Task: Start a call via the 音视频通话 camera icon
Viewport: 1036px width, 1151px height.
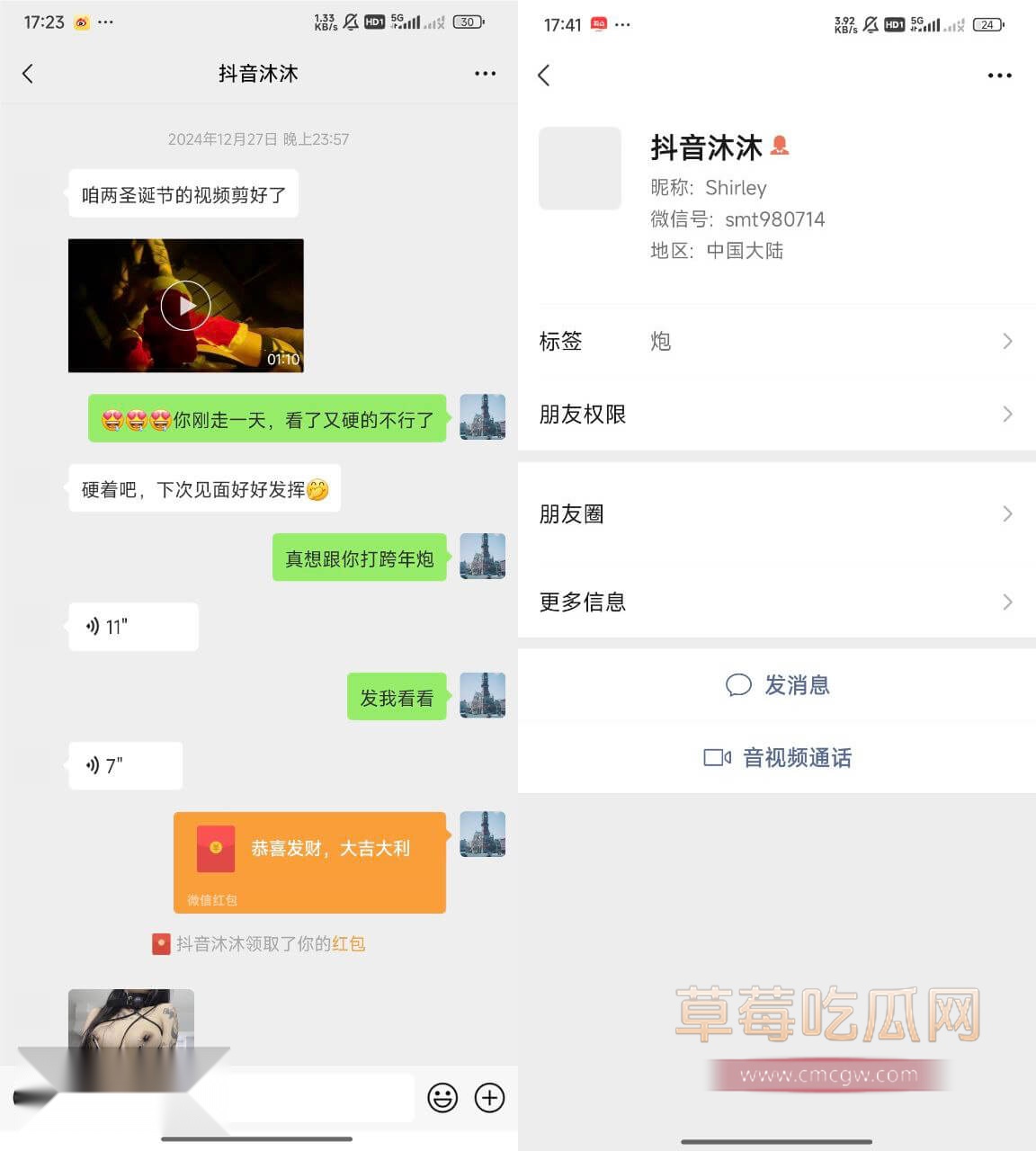Action: (715, 757)
